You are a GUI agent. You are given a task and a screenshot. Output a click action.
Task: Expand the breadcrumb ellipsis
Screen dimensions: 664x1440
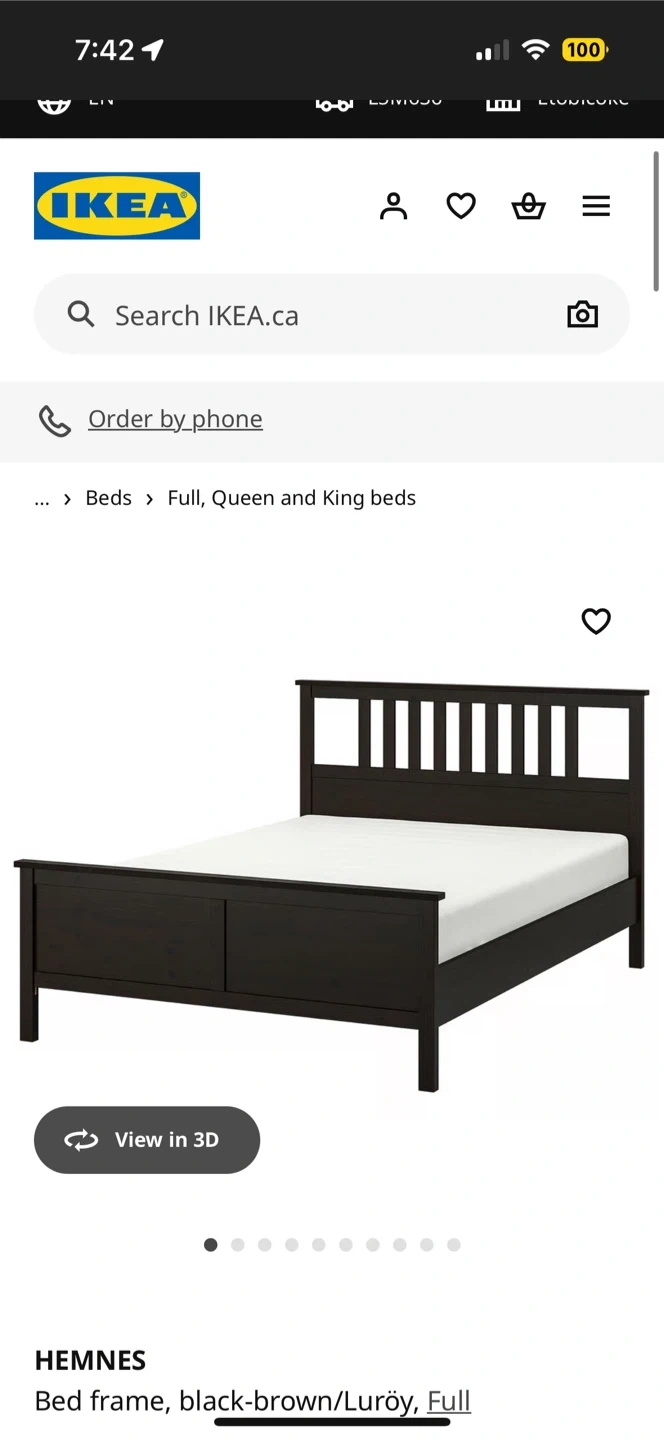42,499
